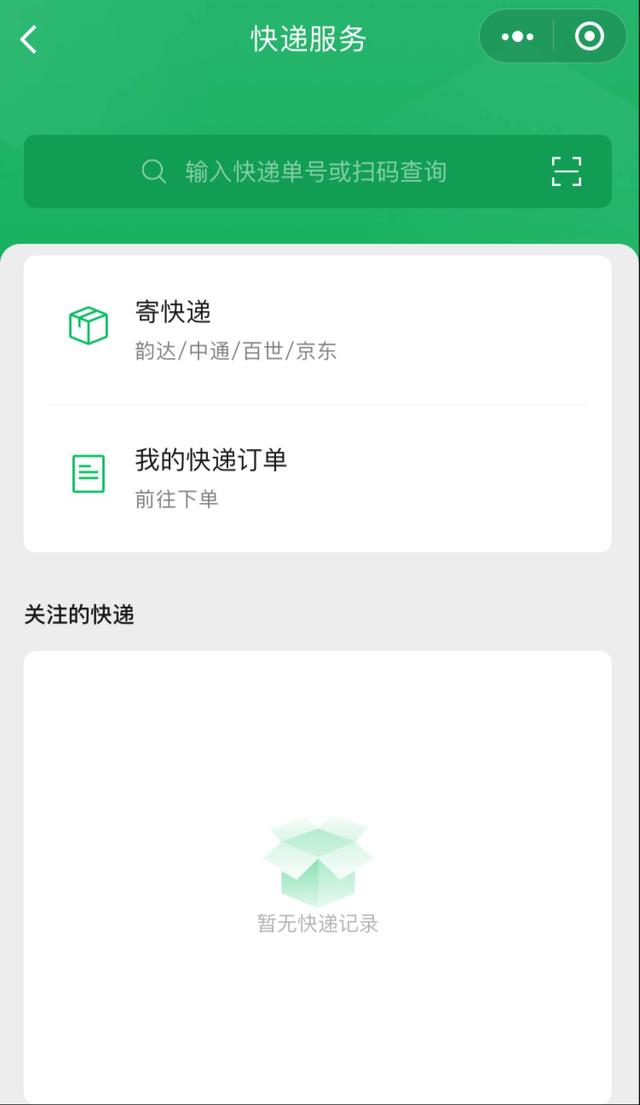Open 我的快递订单
The height and width of the screenshot is (1105, 640).
317,478
